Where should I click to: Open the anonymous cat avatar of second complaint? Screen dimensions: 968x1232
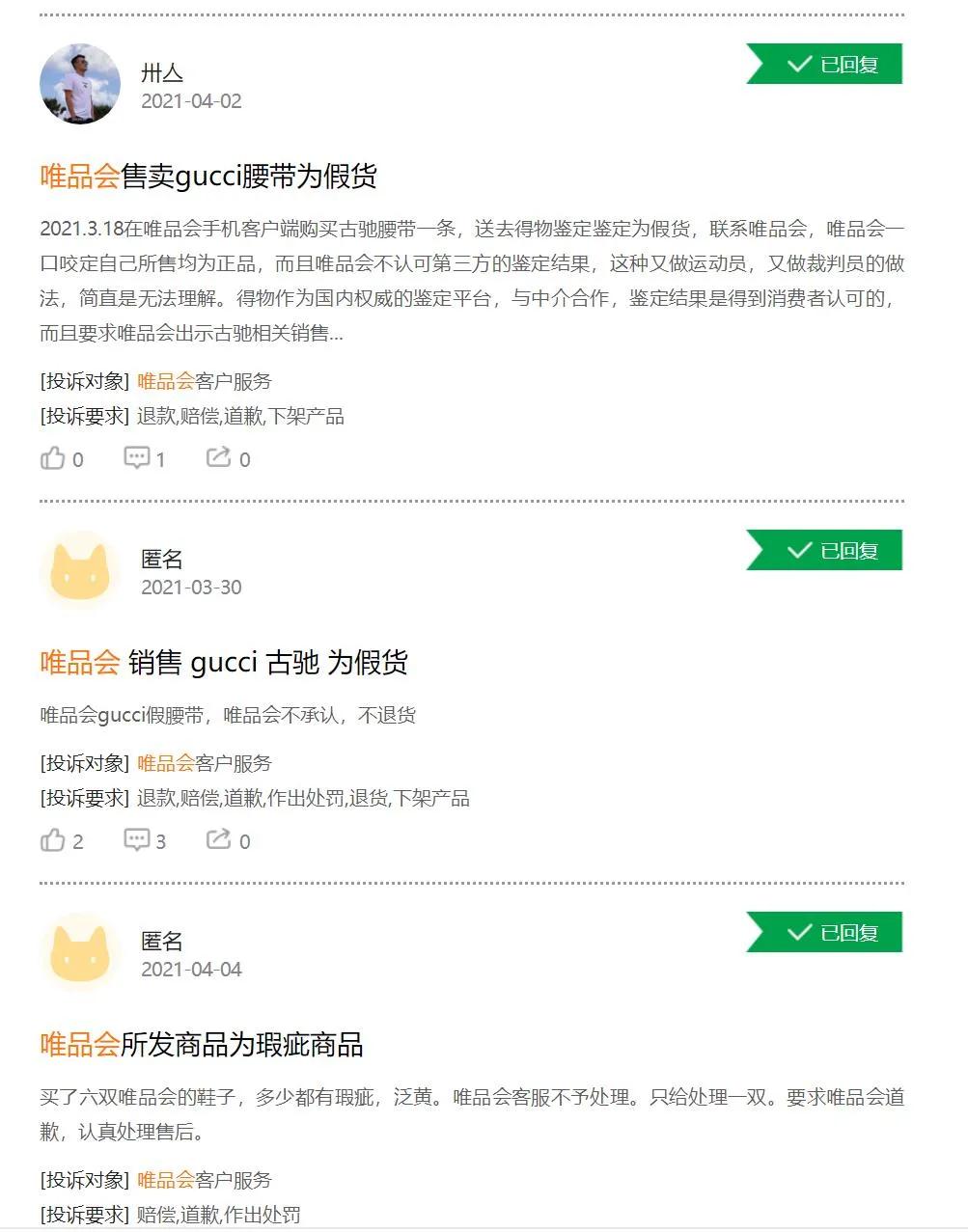(80, 569)
